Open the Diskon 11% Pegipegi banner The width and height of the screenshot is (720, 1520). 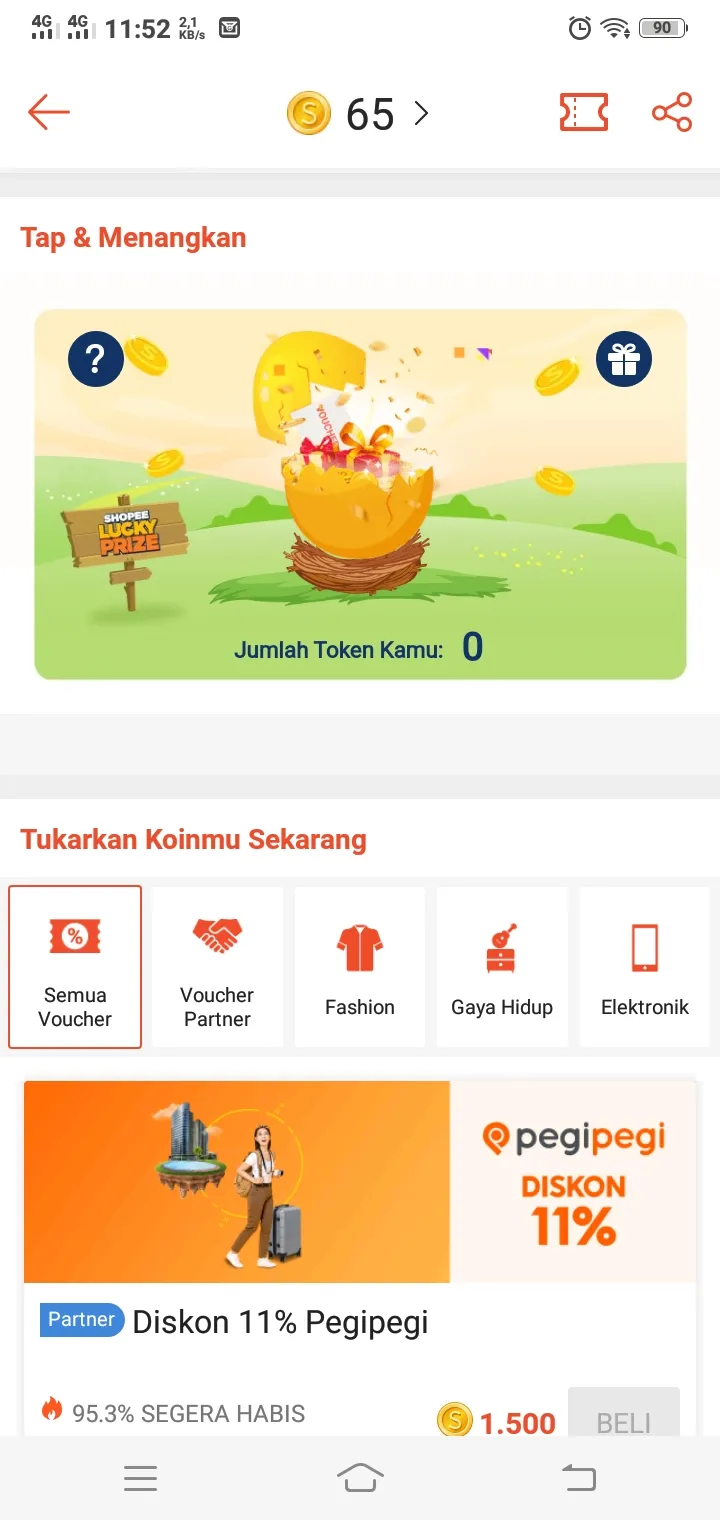coord(360,1182)
